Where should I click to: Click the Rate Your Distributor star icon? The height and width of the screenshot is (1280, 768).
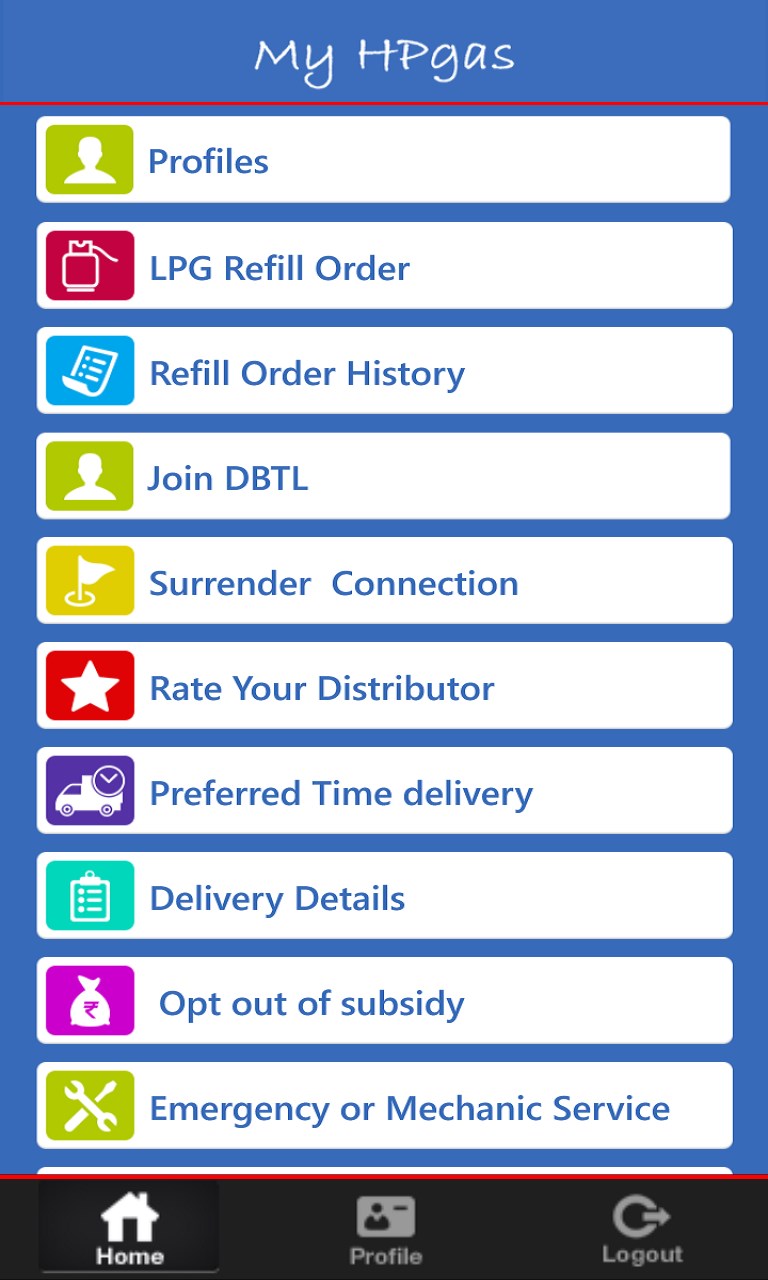click(x=89, y=685)
